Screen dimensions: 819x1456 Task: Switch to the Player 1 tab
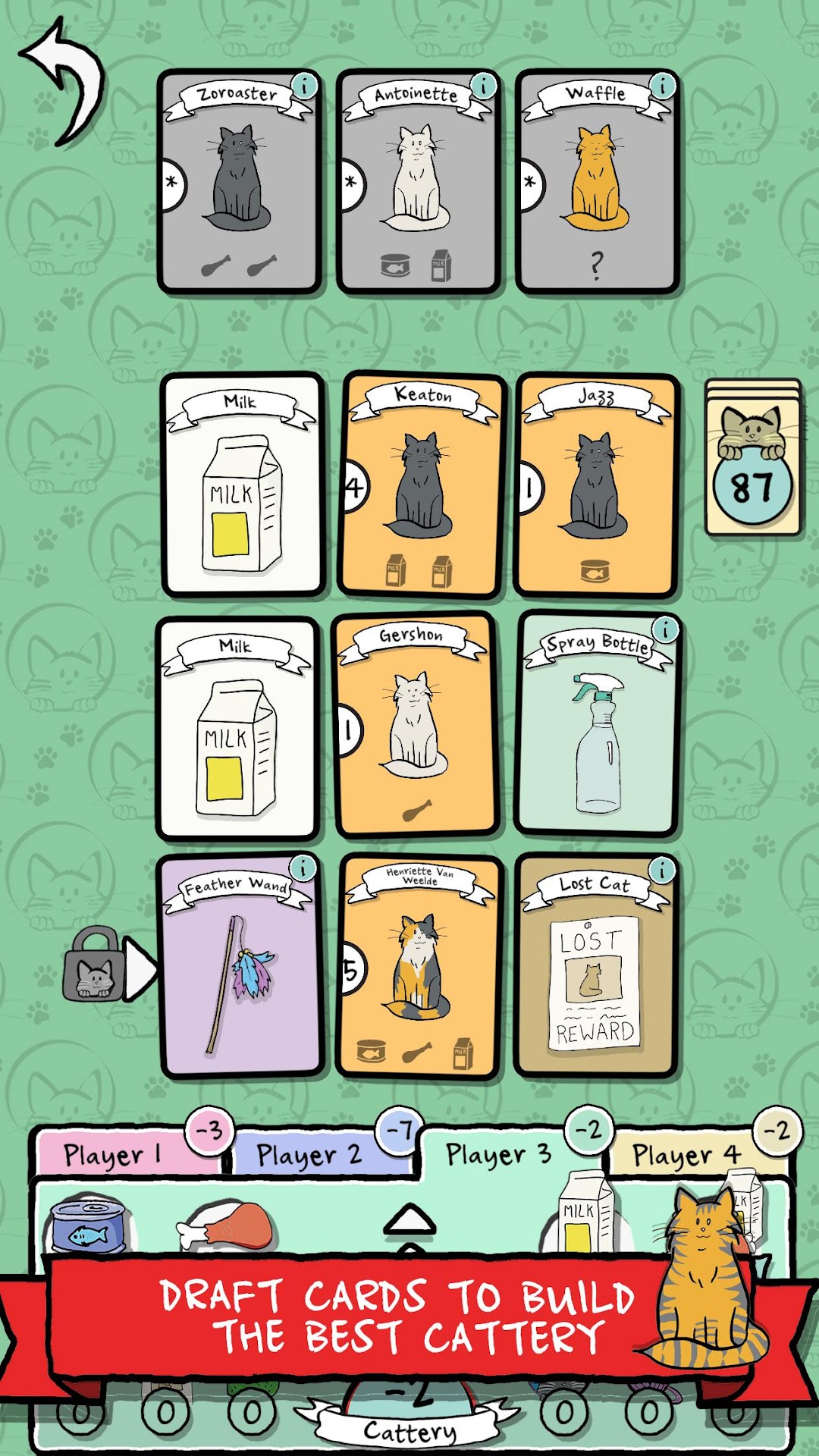click(x=114, y=1155)
